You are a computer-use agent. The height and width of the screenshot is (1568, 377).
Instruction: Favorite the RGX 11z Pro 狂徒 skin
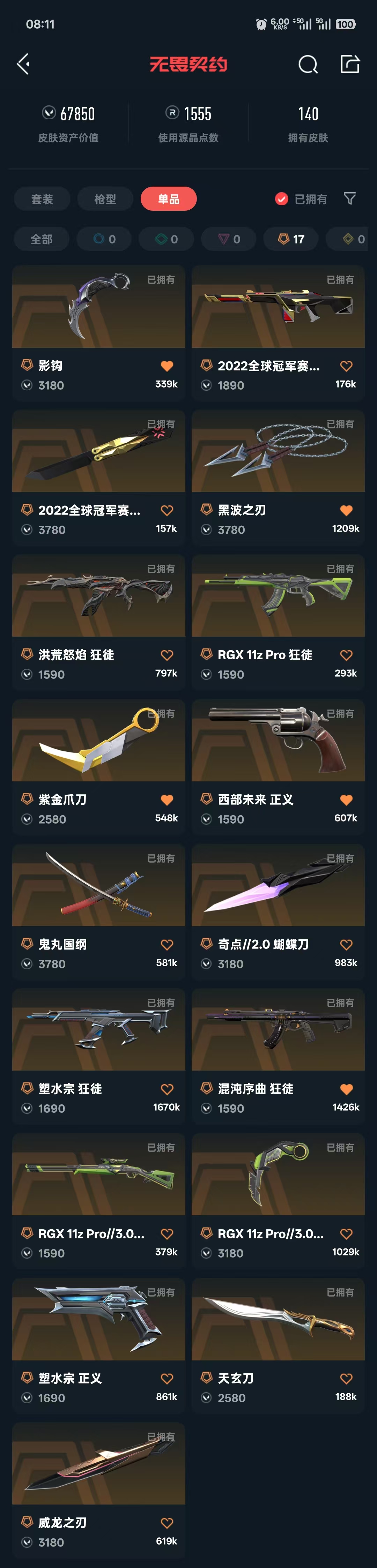pos(346,655)
